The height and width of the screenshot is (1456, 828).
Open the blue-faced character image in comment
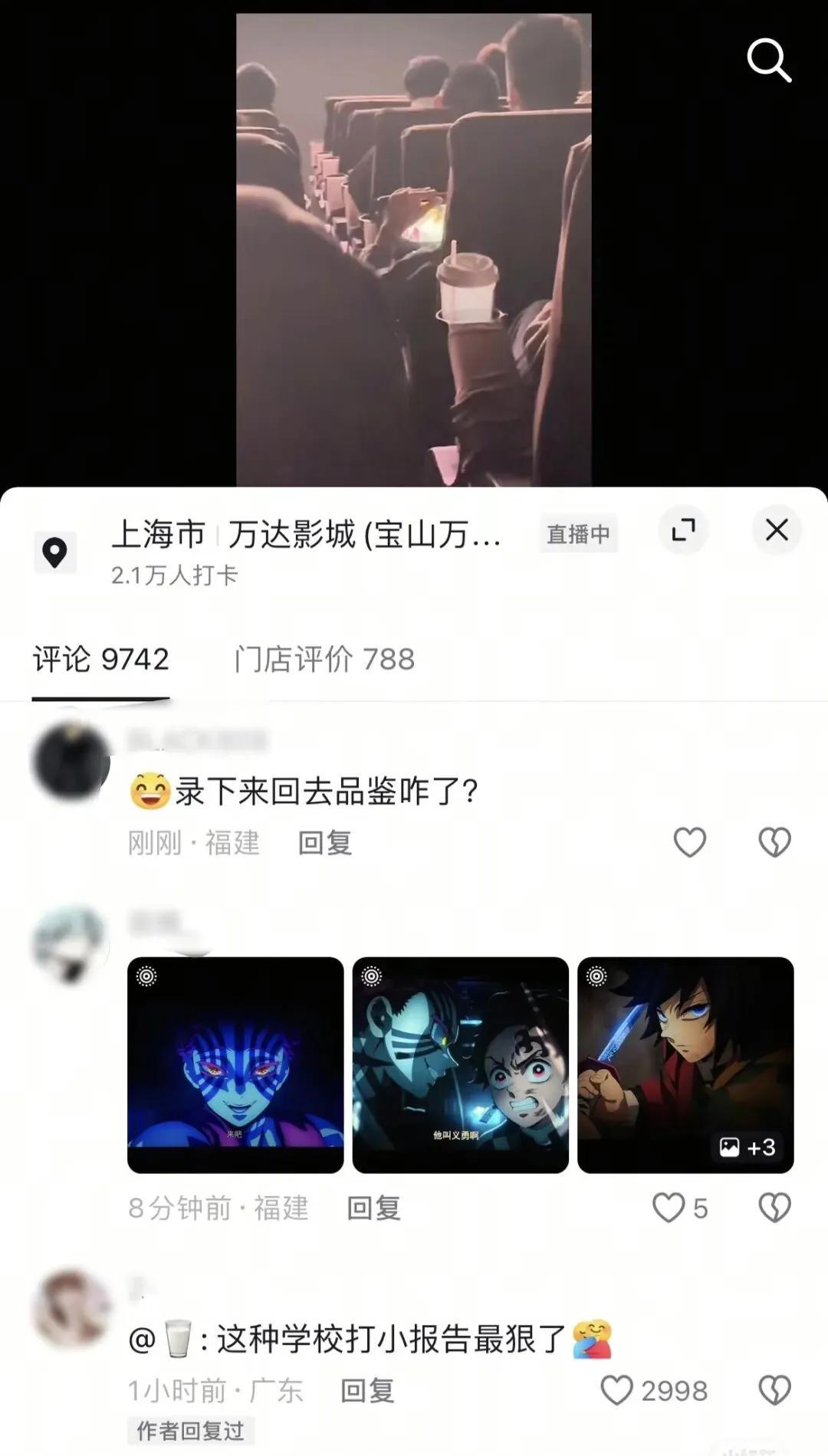[235, 1065]
